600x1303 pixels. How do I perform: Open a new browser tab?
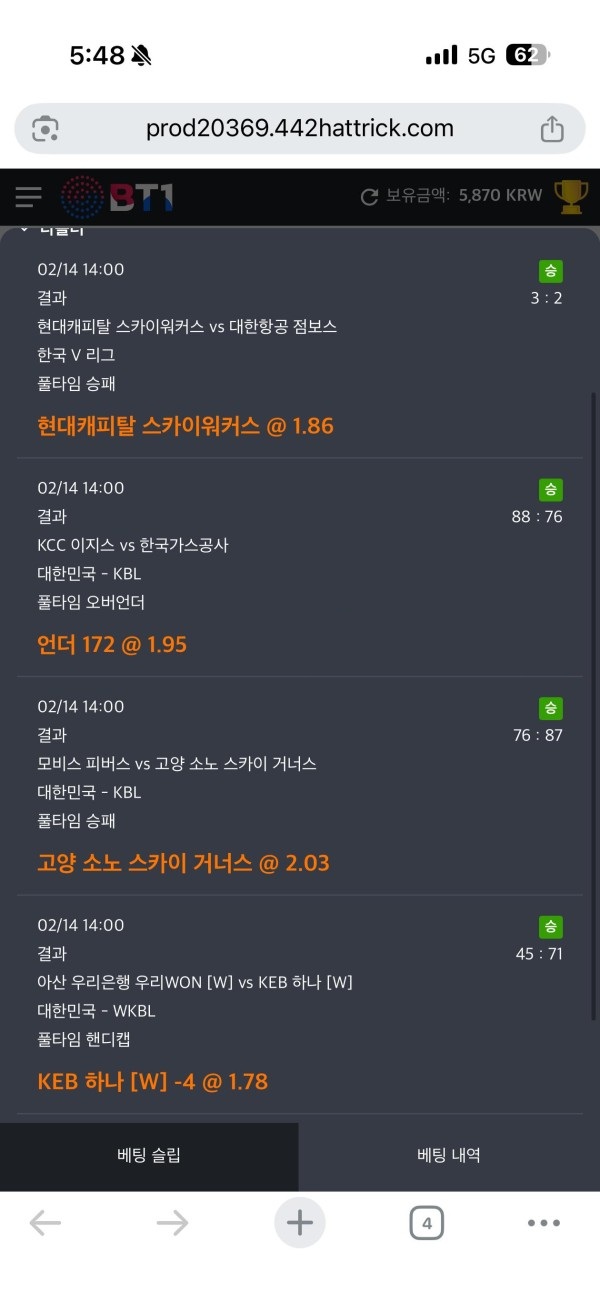pyautogui.click(x=300, y=1222)
